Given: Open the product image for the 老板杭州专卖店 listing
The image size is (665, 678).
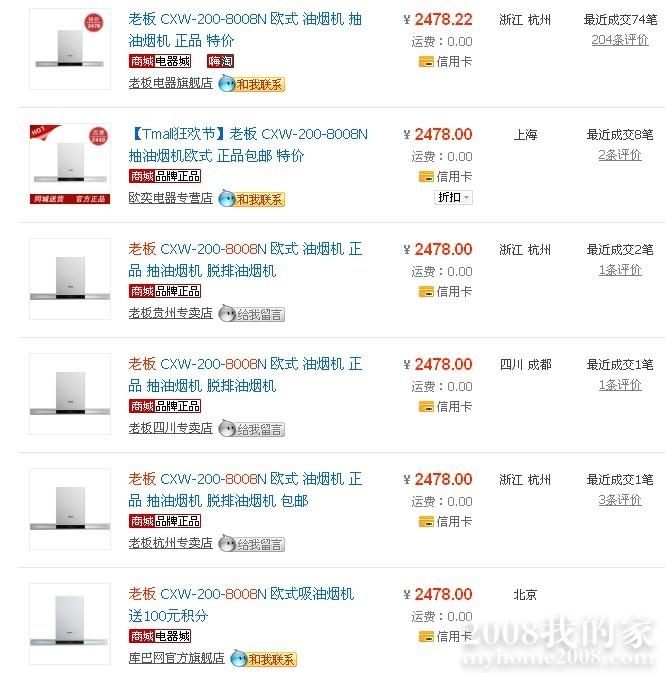Looking at the screenshot, I should [69, 509].
